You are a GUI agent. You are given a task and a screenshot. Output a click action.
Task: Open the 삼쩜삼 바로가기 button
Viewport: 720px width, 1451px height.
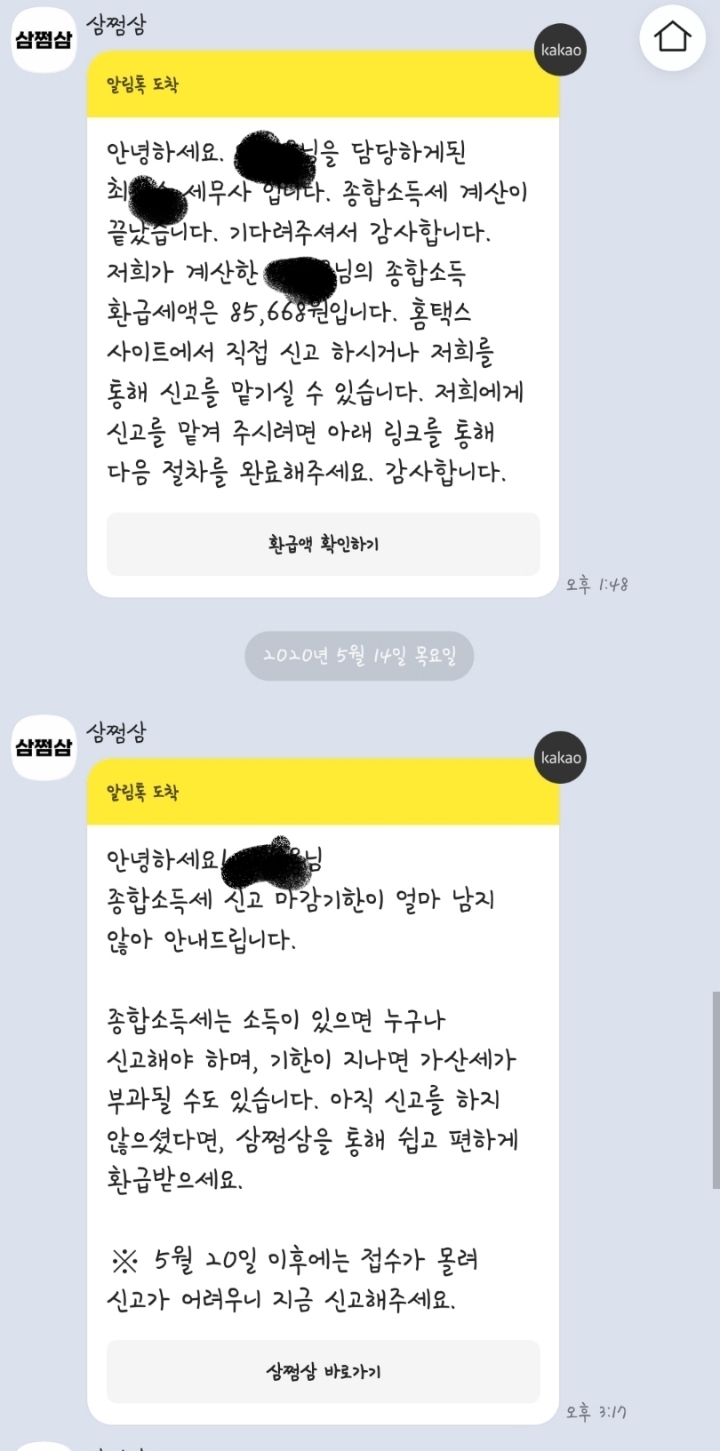point(323,1371)
